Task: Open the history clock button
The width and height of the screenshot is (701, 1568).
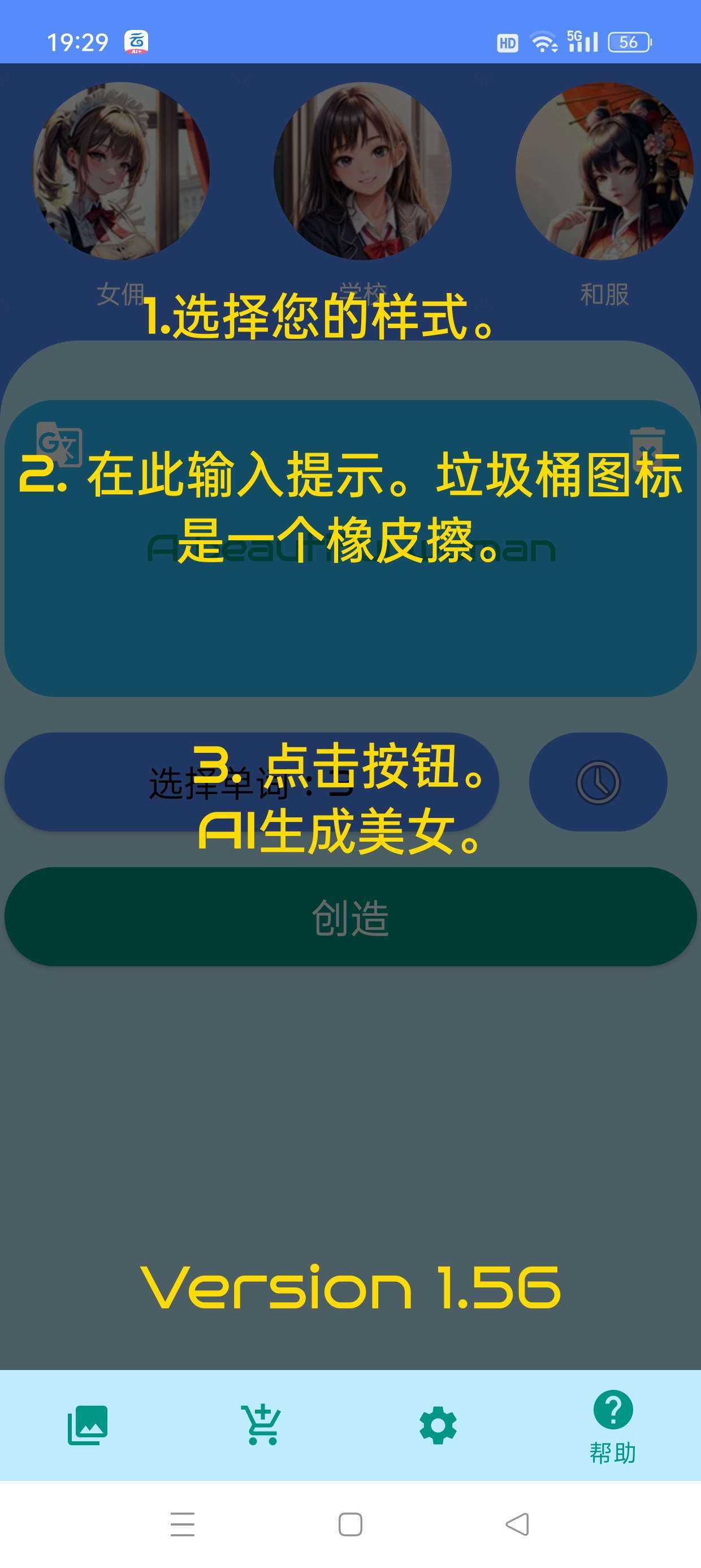Action: (x=598, y=782)
